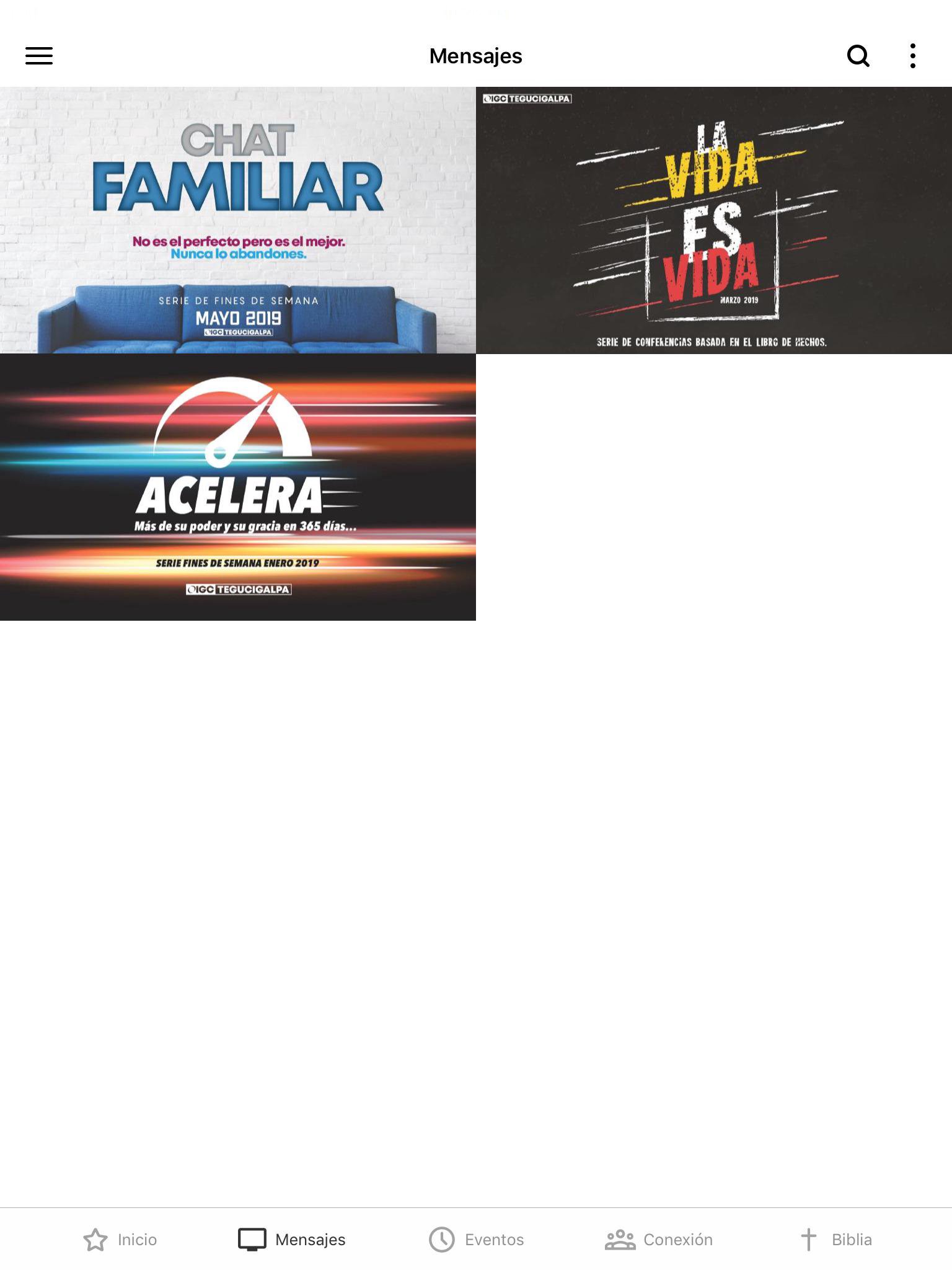Switch to the Inicio tab
Viewport: 952px width, 1270px height.
click(120, 1239)
